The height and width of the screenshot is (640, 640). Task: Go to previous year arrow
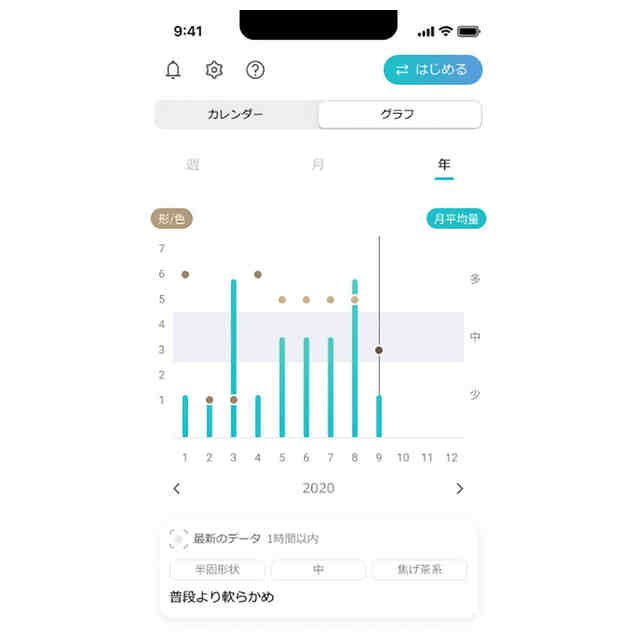pos(176,488)
